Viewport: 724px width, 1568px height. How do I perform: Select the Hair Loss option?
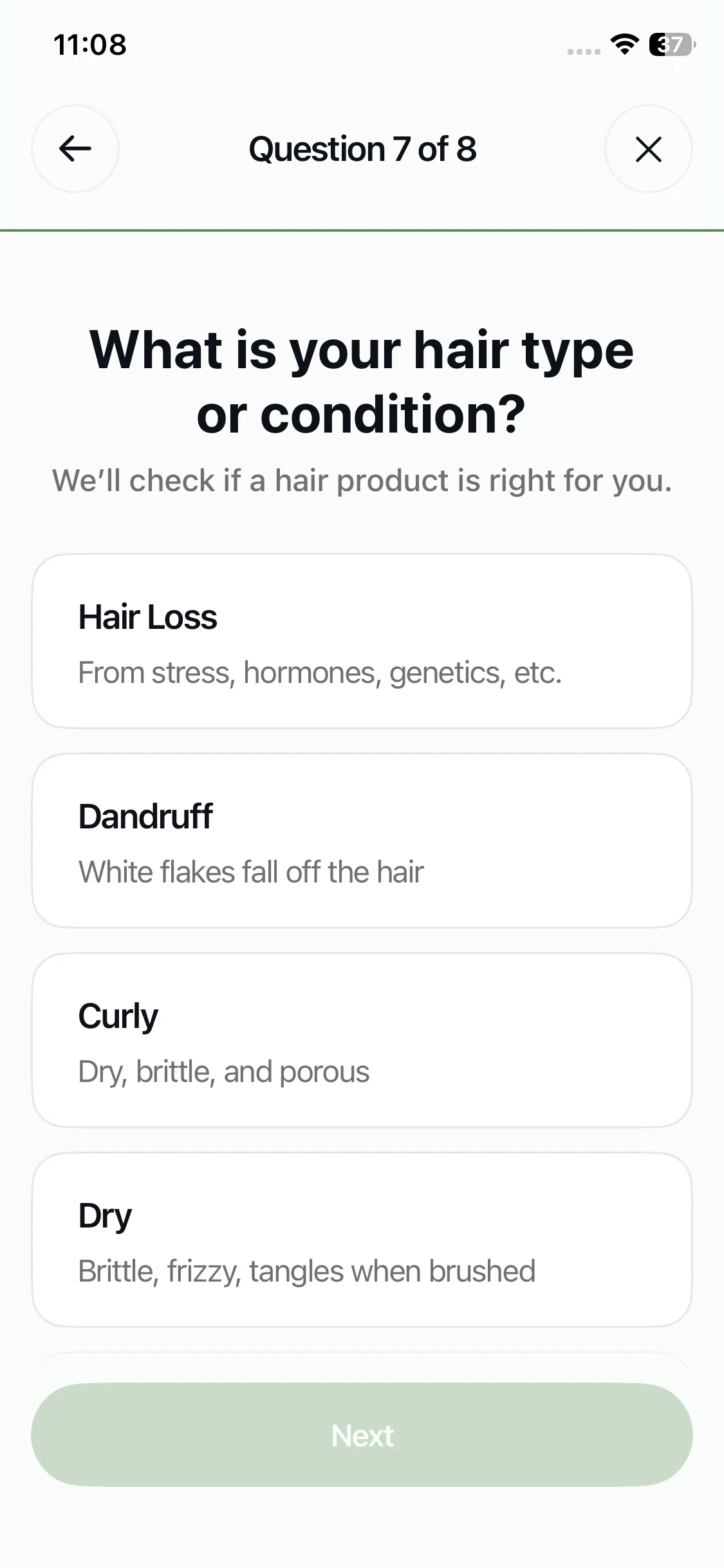click(x=362, y=641)
